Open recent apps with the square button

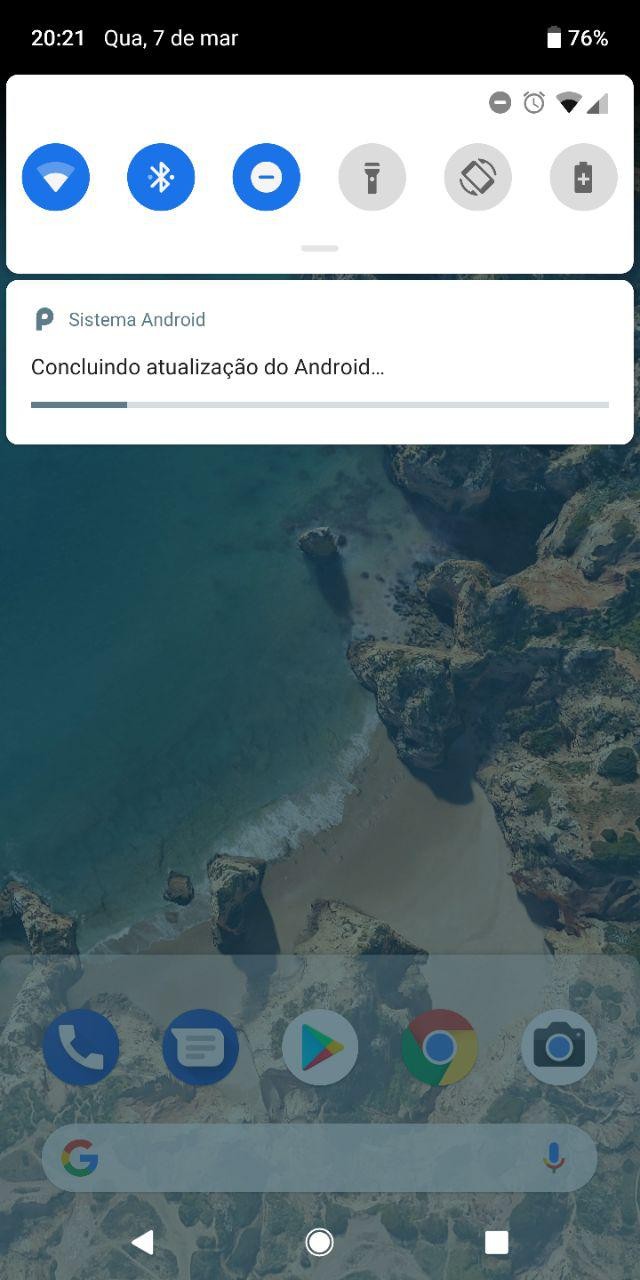(x=496, y=1242)
